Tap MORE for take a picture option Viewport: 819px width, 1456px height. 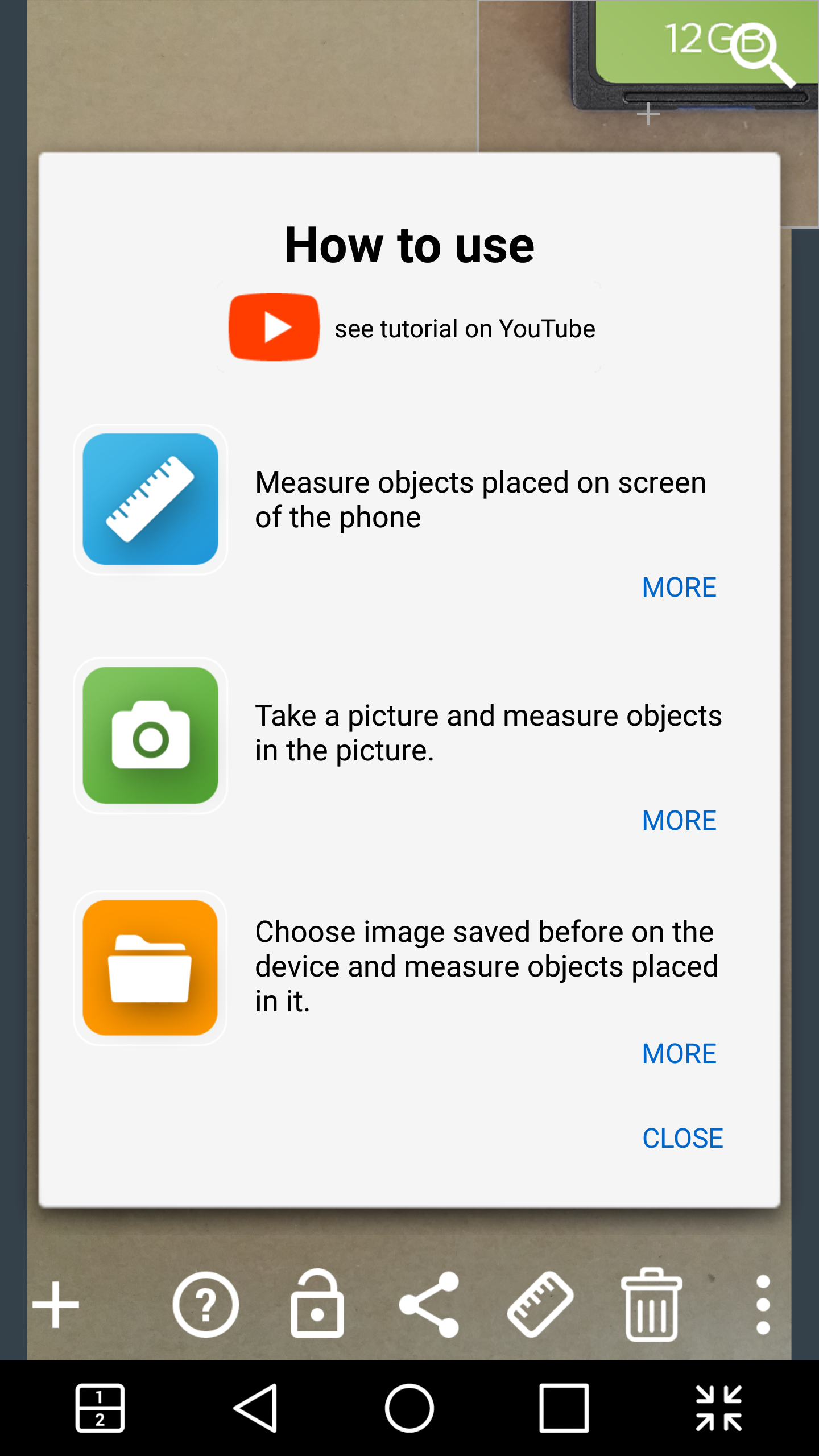click(679, 820)
